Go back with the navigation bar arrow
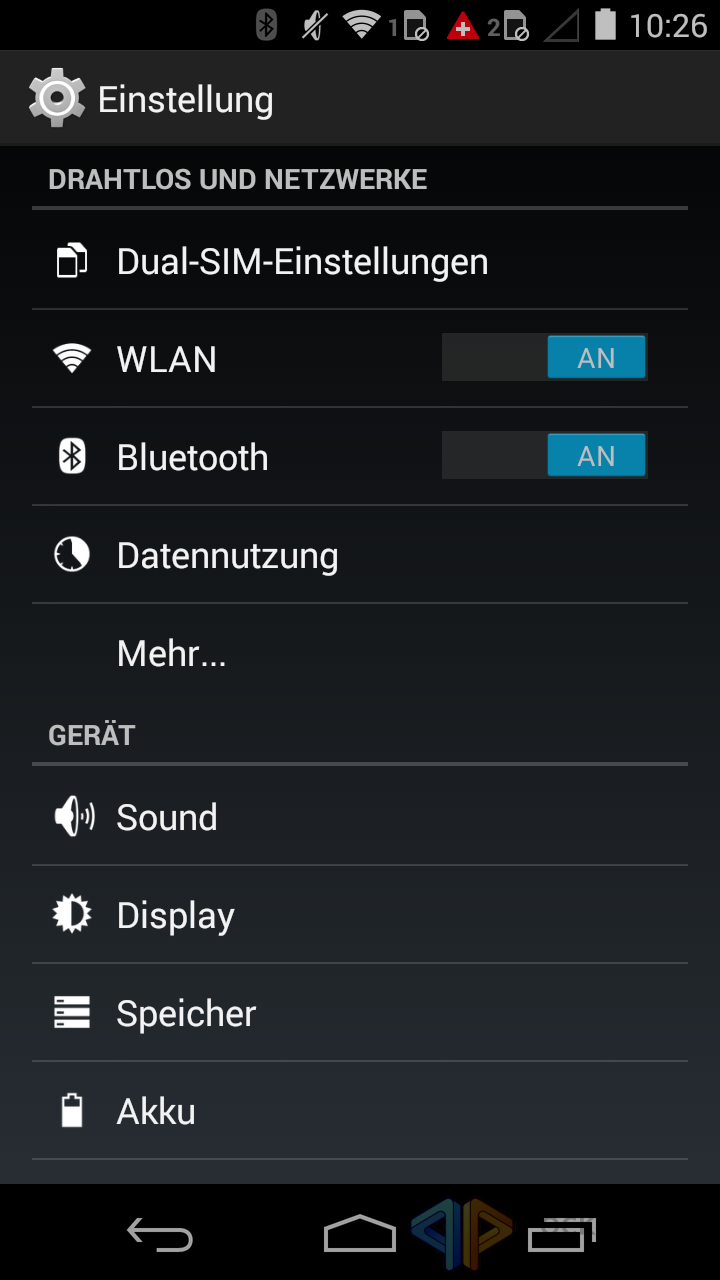The width and height of the screenshot is (720, 1280). pos(160,1234)
